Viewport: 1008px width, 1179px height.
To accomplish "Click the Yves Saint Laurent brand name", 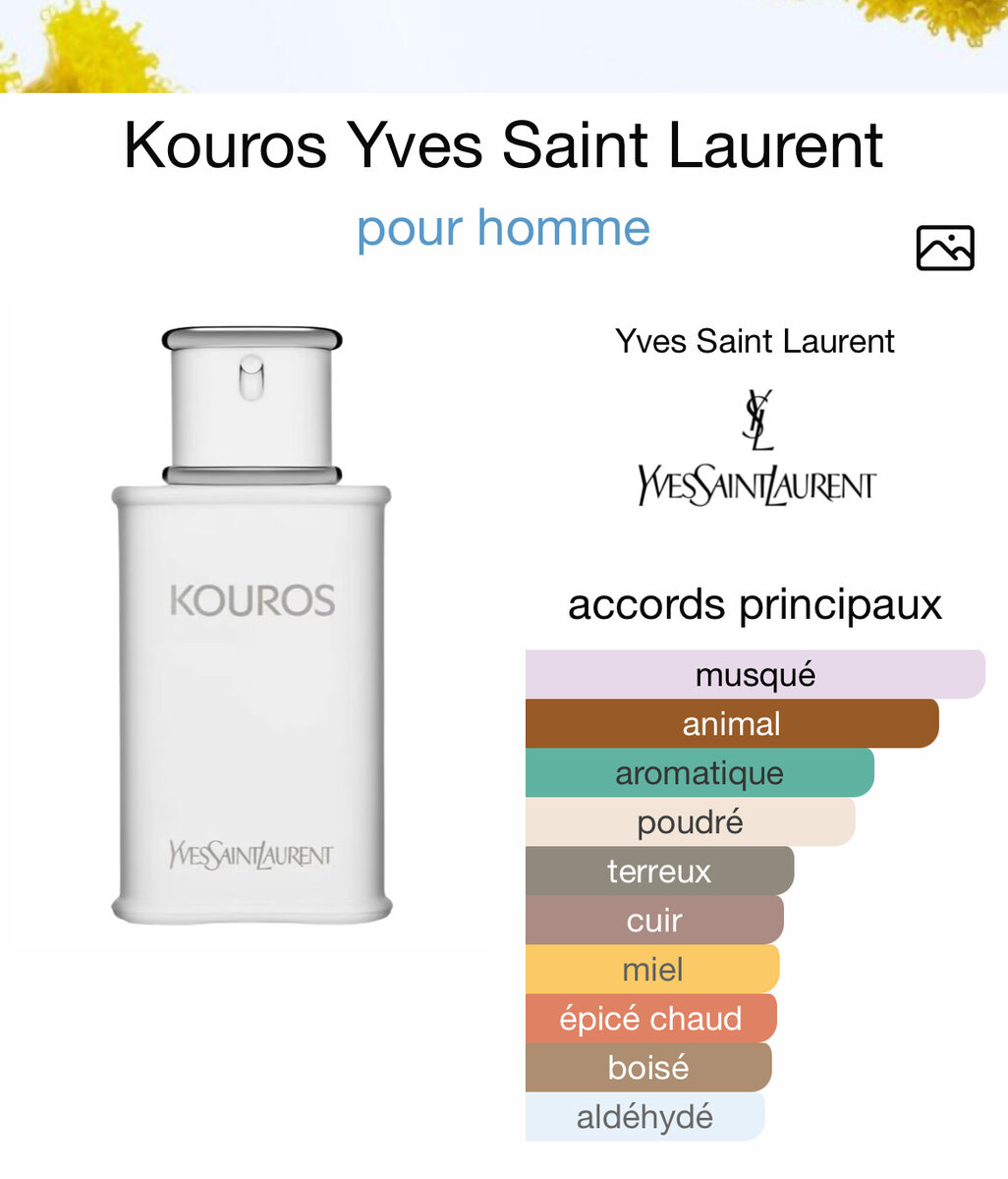I will pos(756,342).
